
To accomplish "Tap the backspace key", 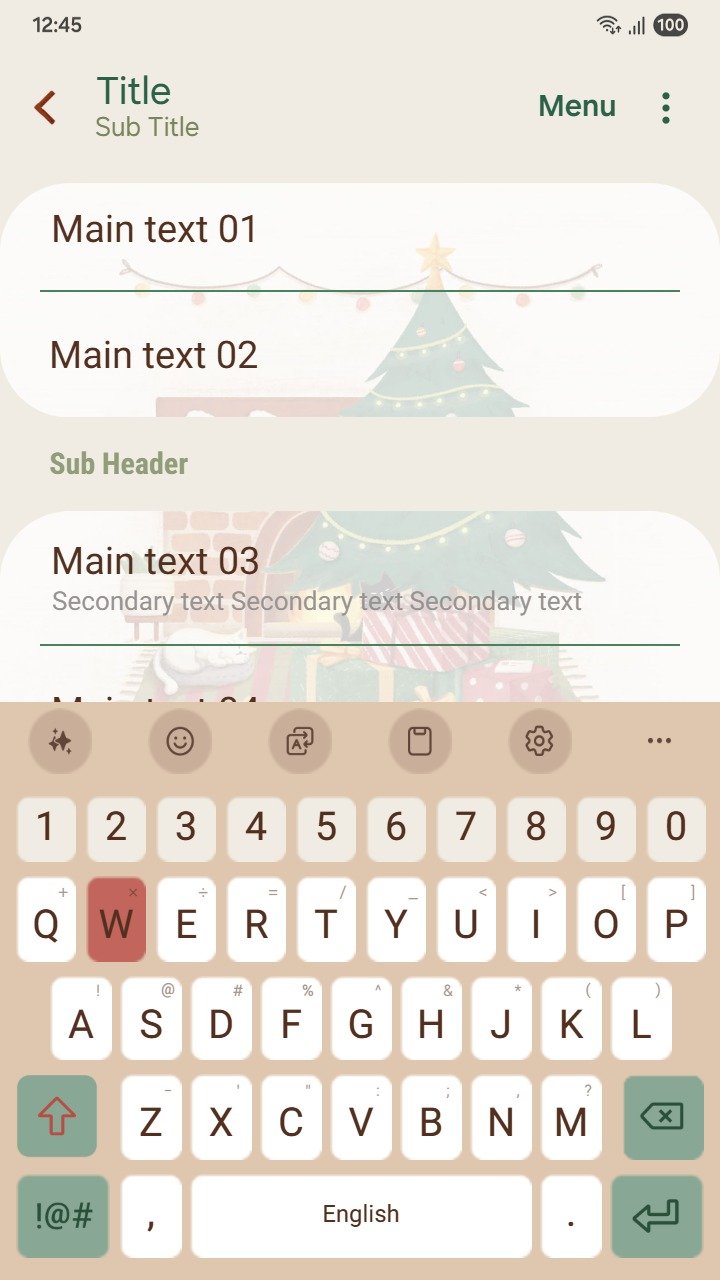I will [x=663, y=1116].
